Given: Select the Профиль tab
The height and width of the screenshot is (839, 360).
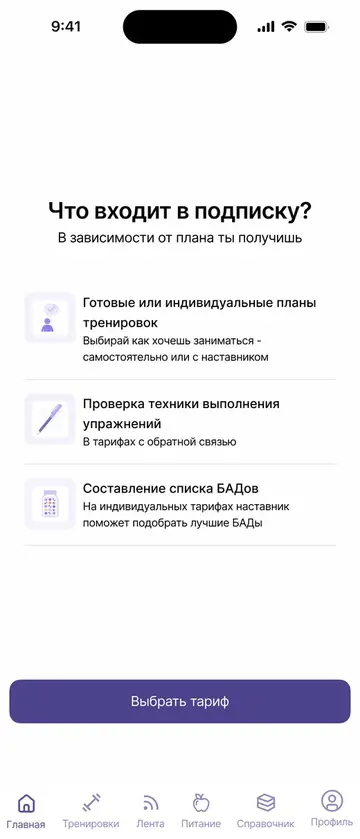Looking at the screenshot, I should click(x=332, y=809).
